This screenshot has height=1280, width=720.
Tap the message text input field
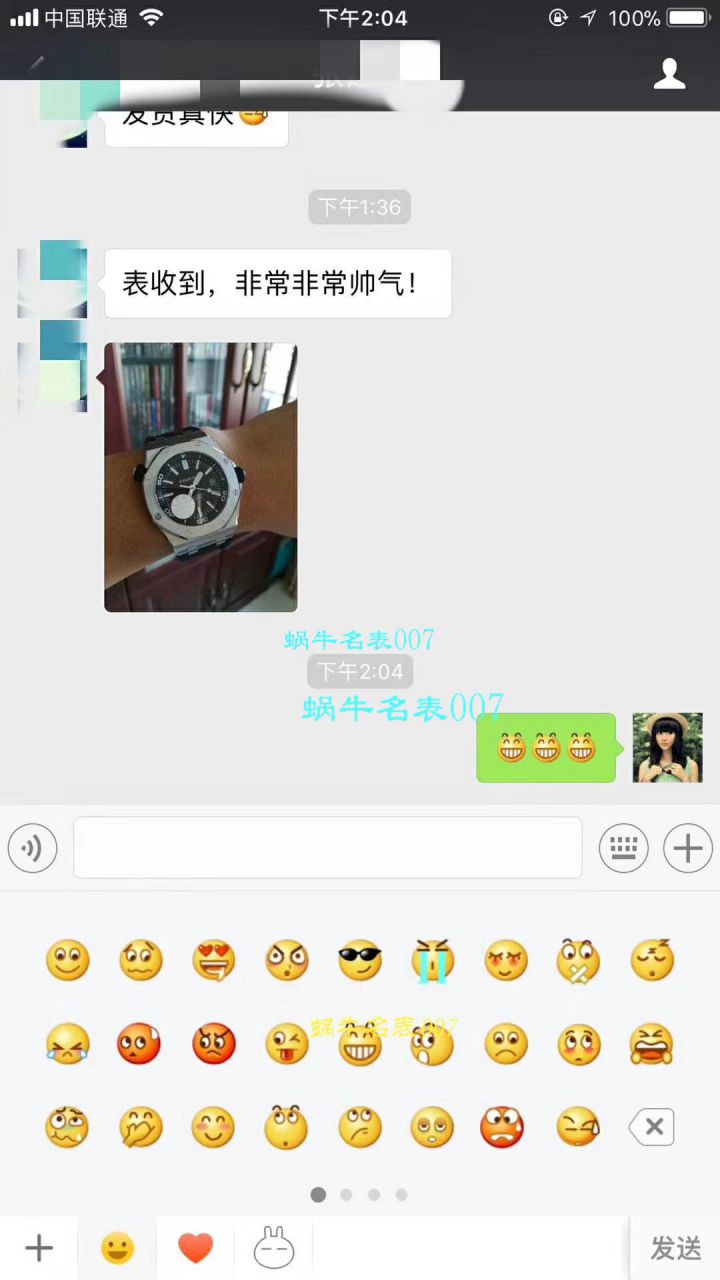pyautogui.click(x=327, y=847)
